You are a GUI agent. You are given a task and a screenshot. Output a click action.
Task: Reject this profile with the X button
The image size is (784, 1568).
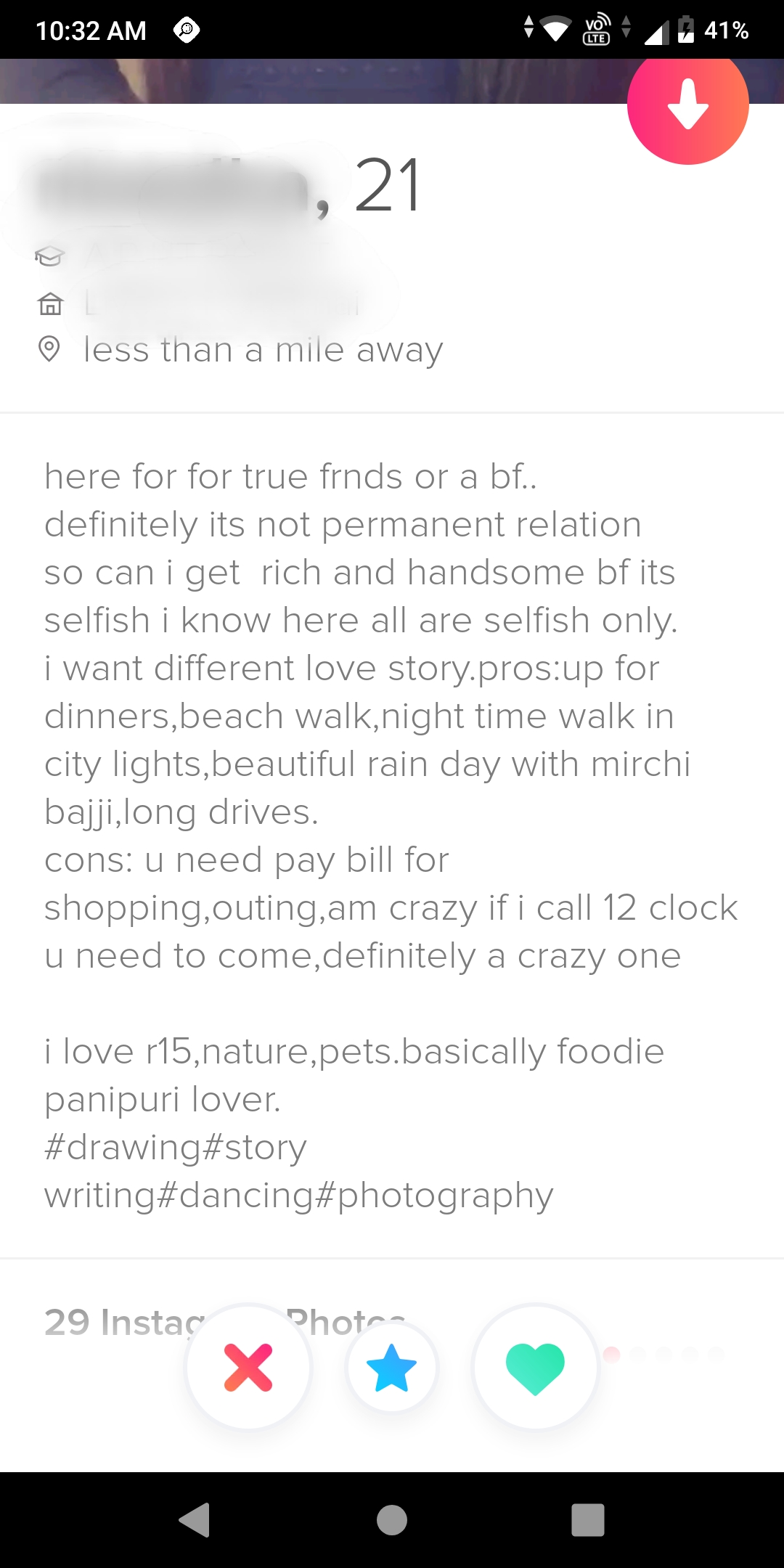pyautogui.click(x=248, y=1367)
